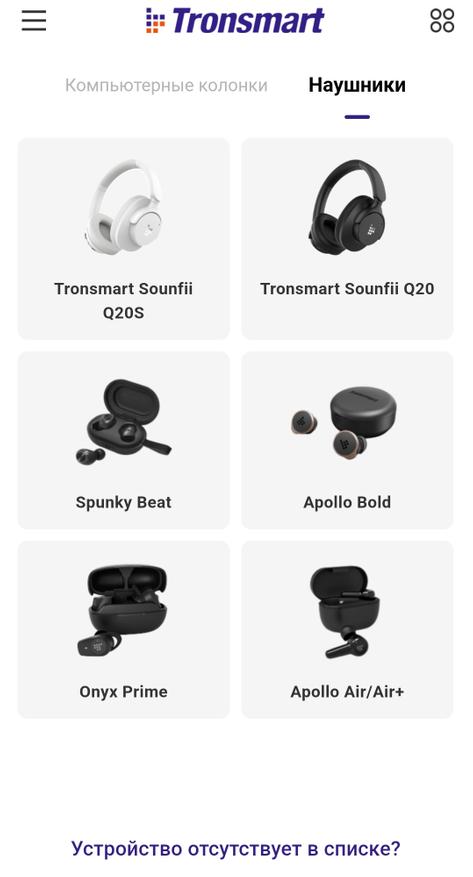Choose the Tronsmart Sounfii Q20S headphones
Screen dimensions: 473x877
pos(124,239)
